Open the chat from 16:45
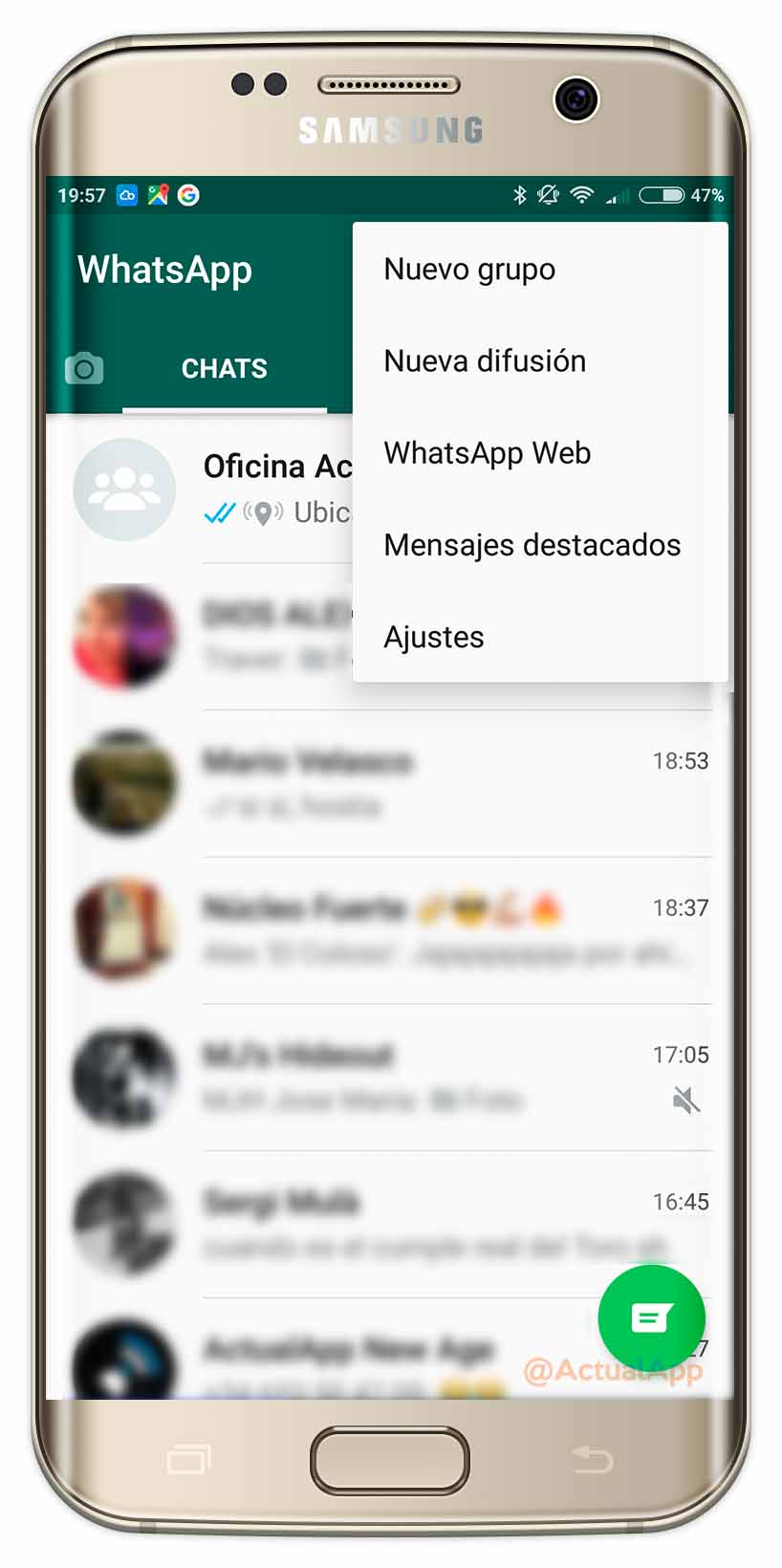 click(x=390, y=1225)
